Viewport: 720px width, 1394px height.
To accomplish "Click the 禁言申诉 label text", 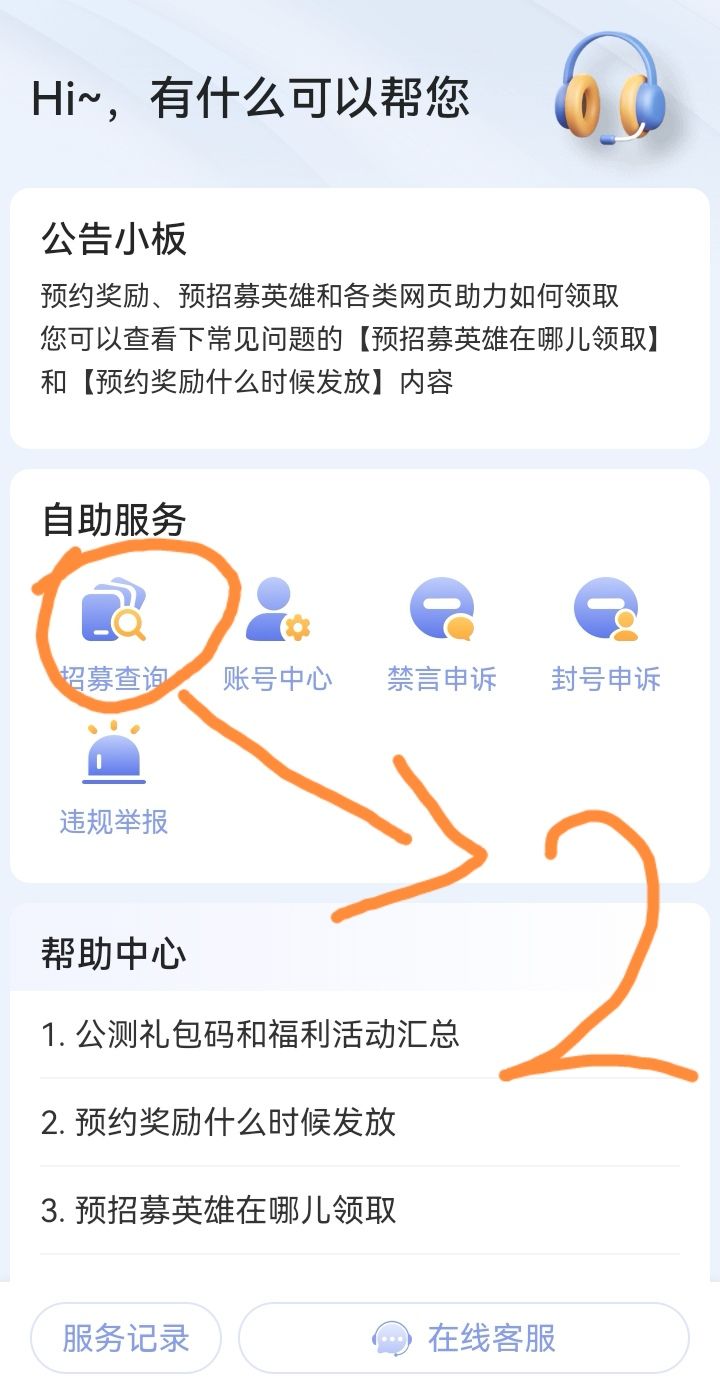I will (443, 678).
